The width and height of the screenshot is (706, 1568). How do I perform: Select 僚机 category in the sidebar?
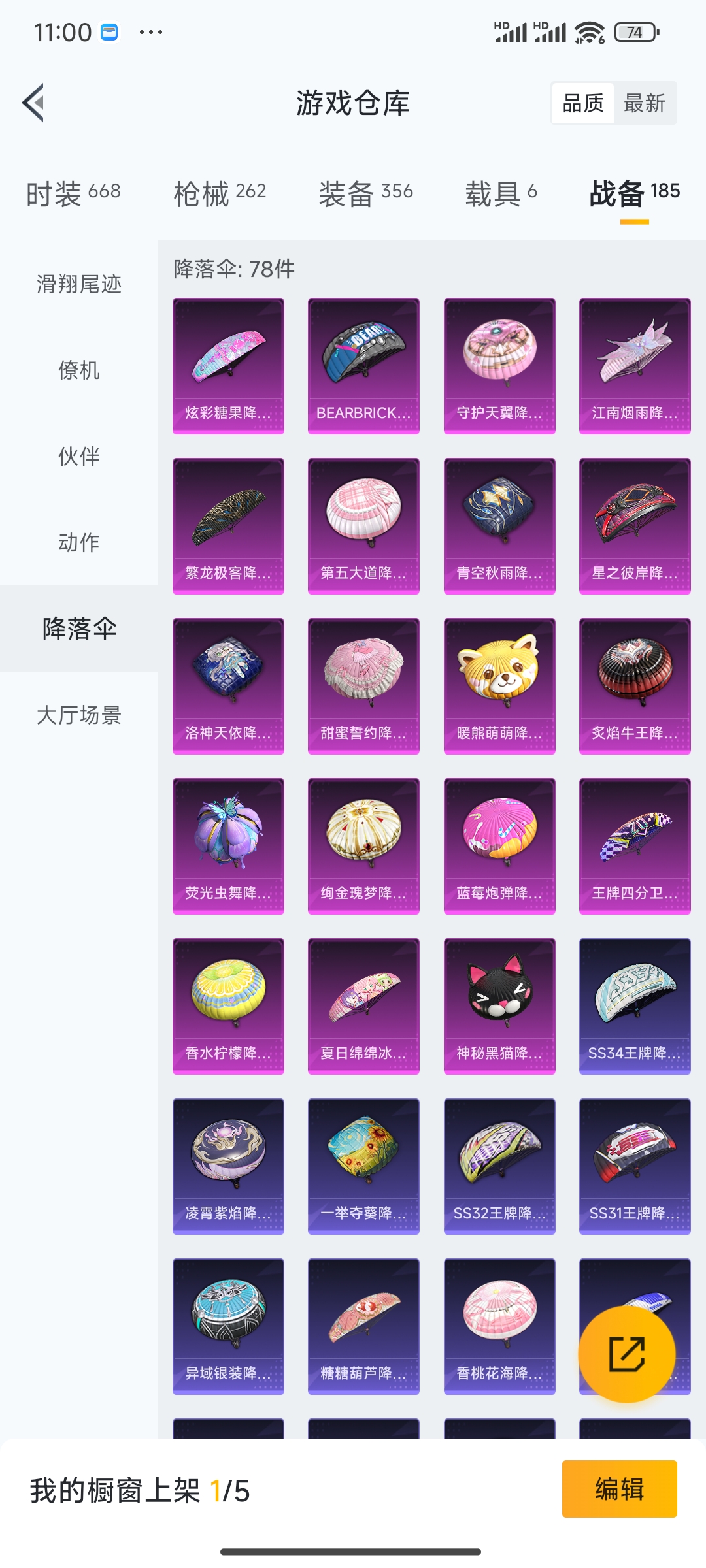[x=78, y=371]
